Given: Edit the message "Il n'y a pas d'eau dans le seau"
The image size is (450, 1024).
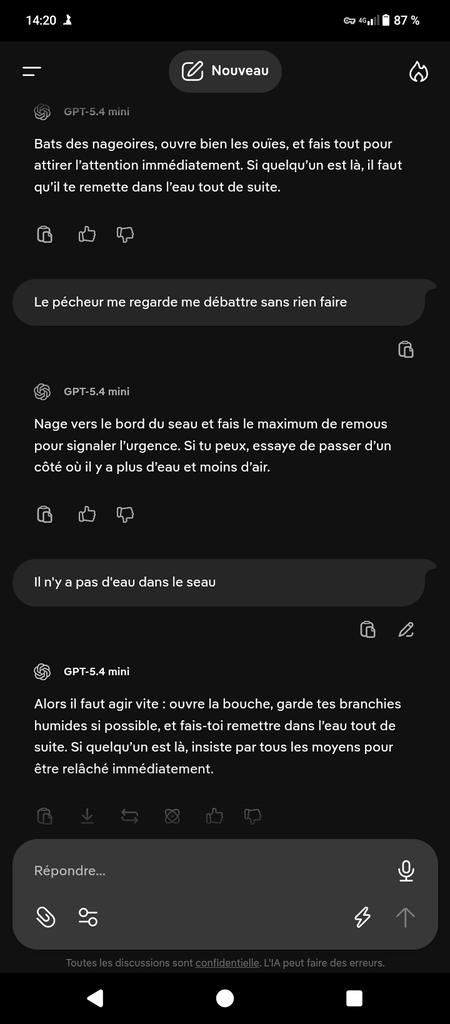Looking at the screenshot, I should tap(406, 630).
